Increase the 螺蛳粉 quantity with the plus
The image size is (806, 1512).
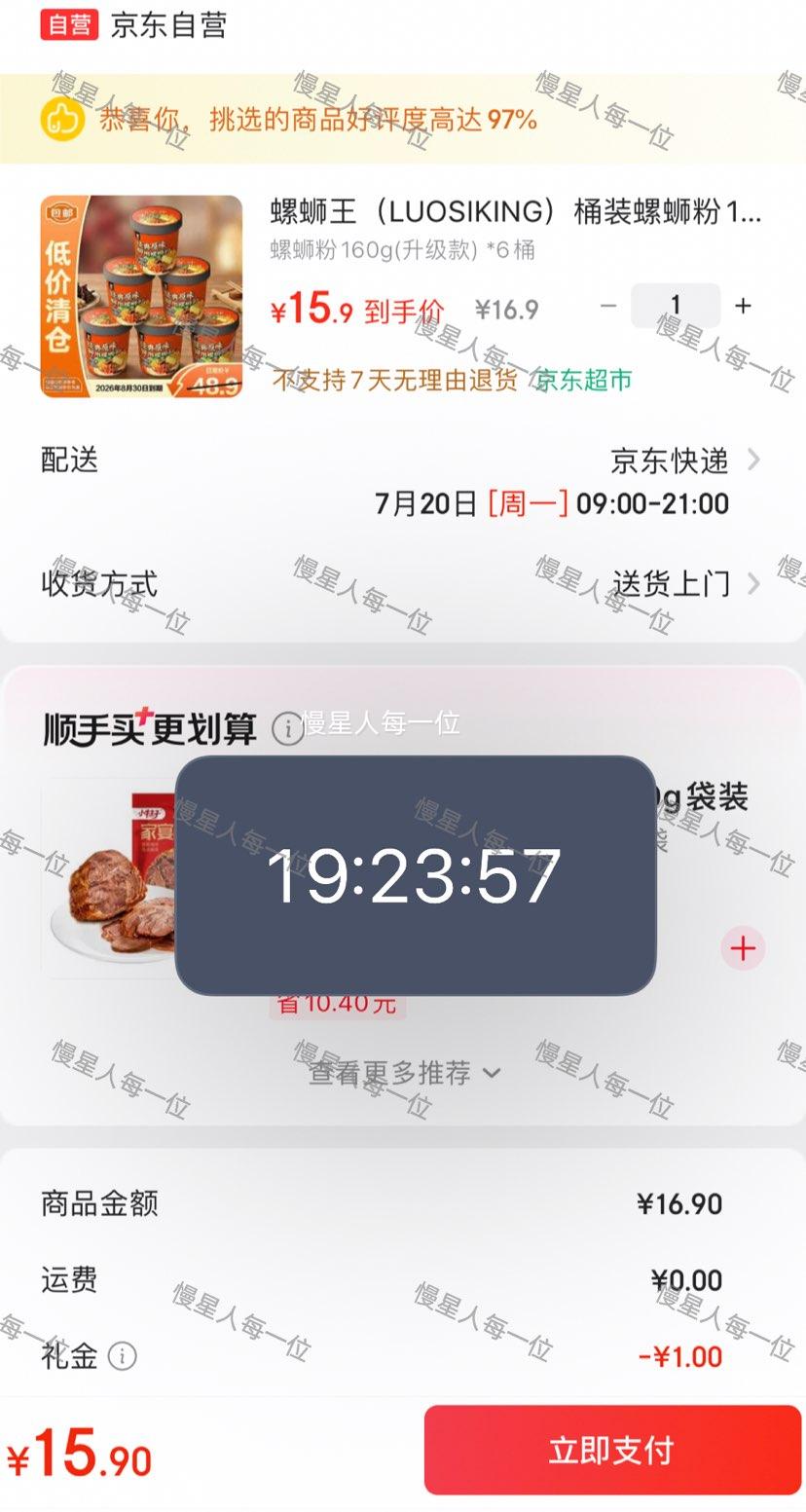click(743, 306)
